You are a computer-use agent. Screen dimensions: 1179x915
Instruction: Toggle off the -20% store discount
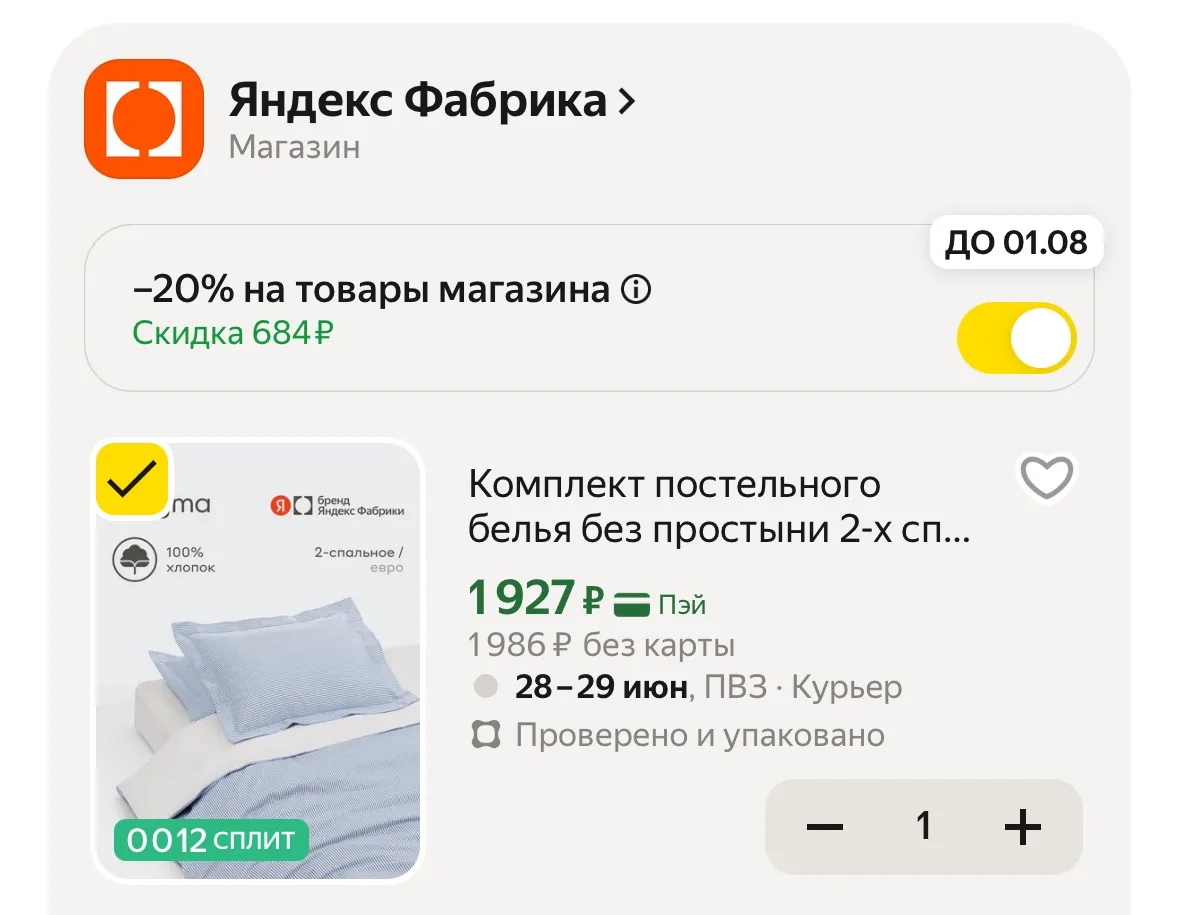click(x=1016, y=338)
